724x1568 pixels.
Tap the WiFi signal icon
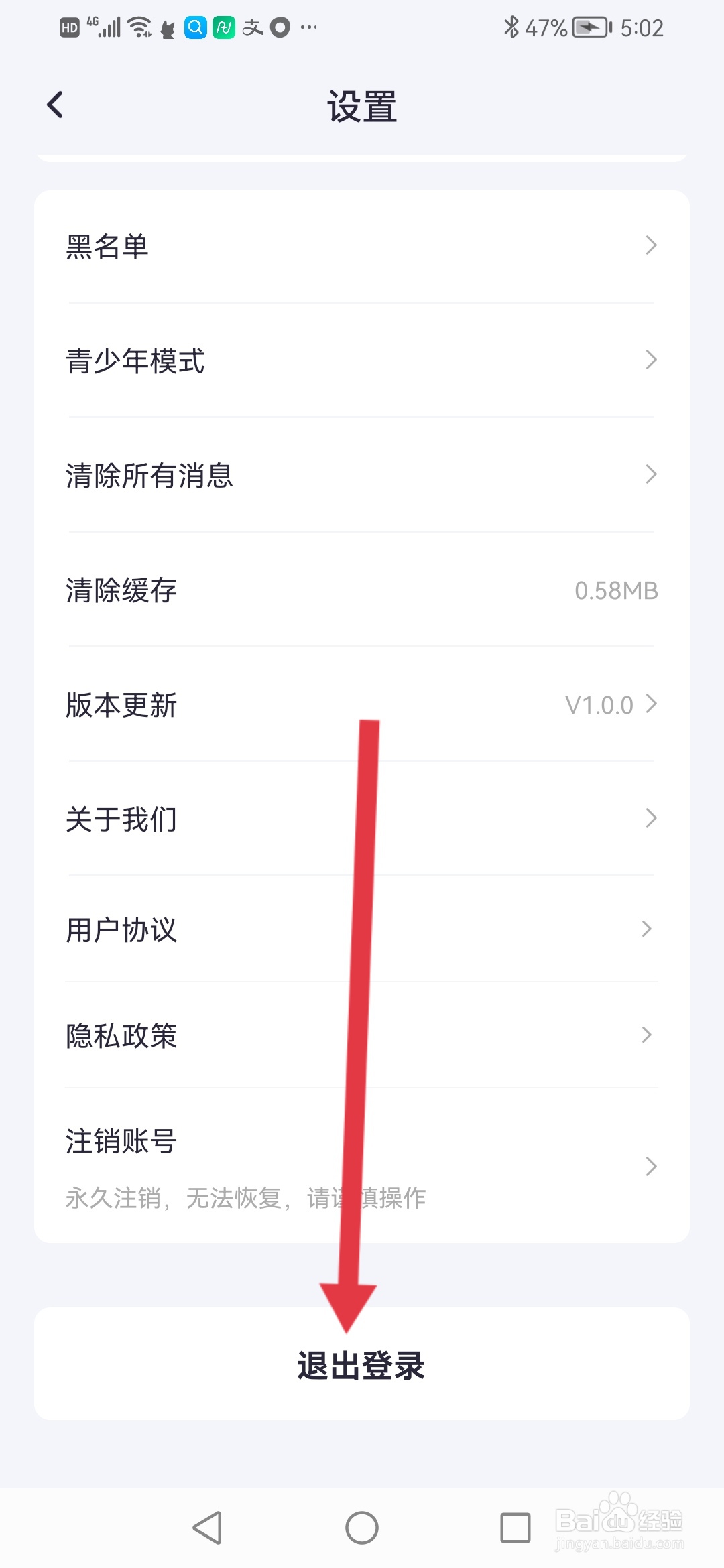pos(139,27)
